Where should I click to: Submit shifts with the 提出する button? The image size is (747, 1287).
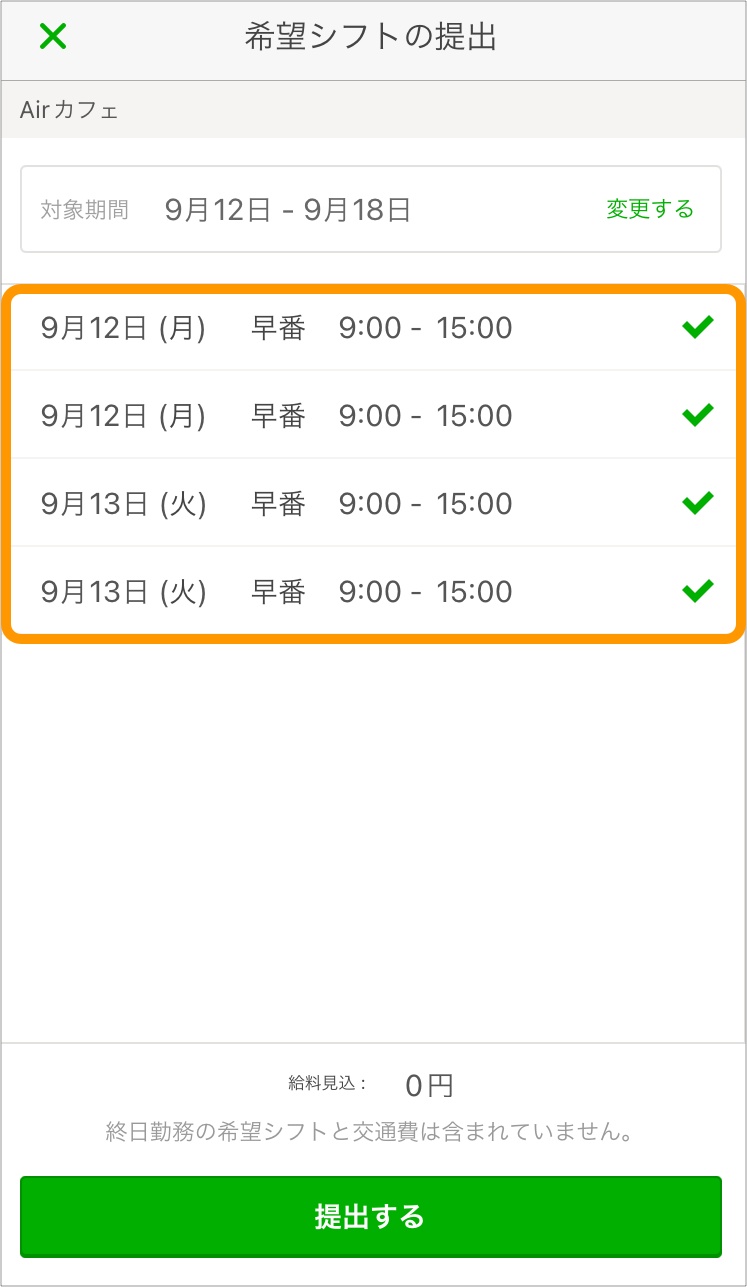(370, 1216)
